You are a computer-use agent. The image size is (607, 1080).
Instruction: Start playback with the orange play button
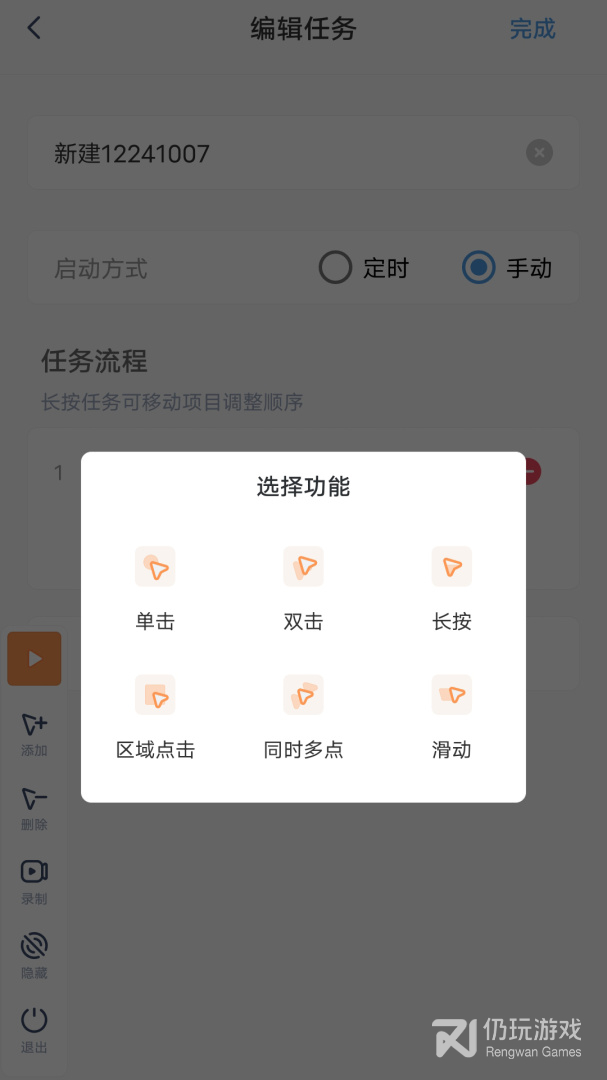pos(34,658)
